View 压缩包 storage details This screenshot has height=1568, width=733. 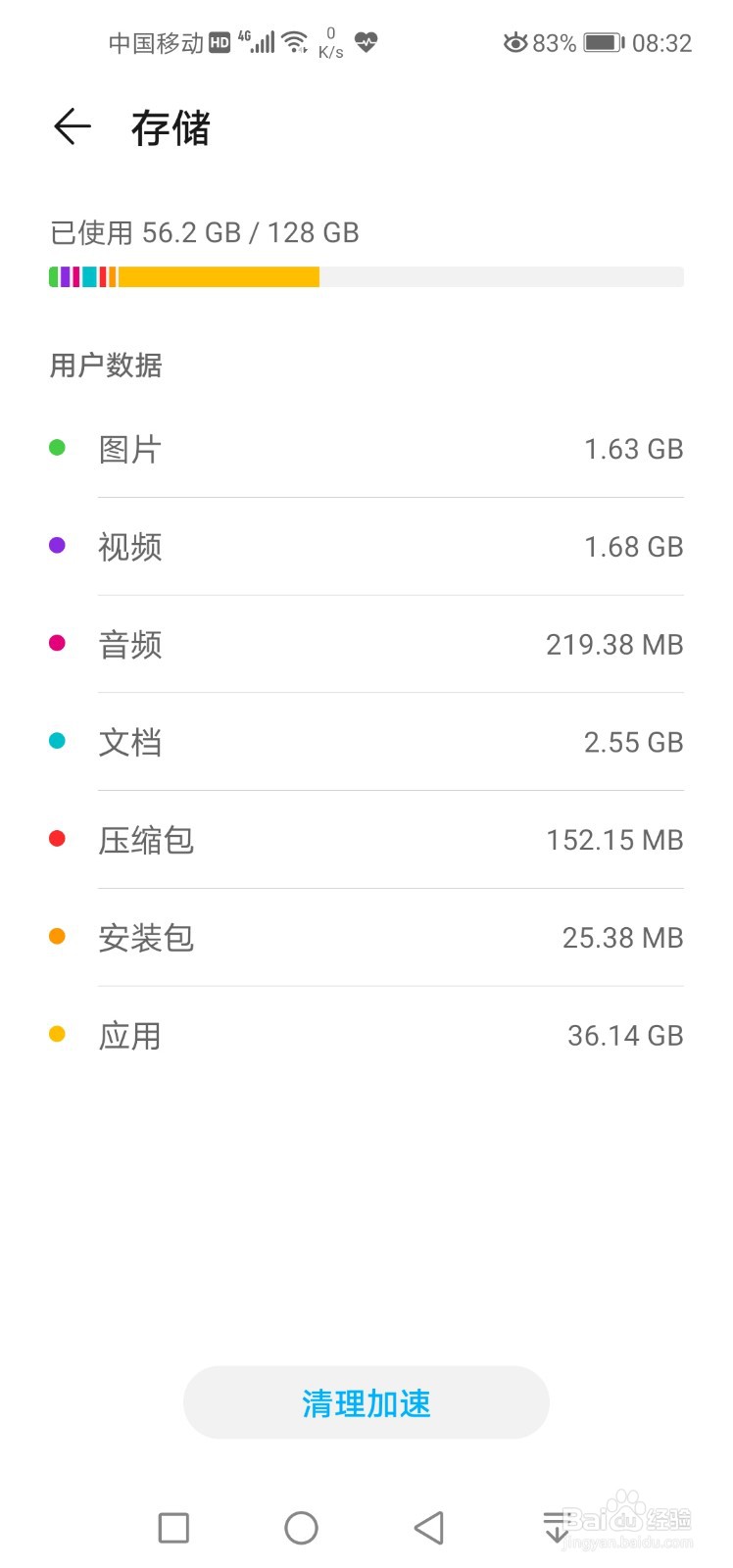tap(366, 840)
